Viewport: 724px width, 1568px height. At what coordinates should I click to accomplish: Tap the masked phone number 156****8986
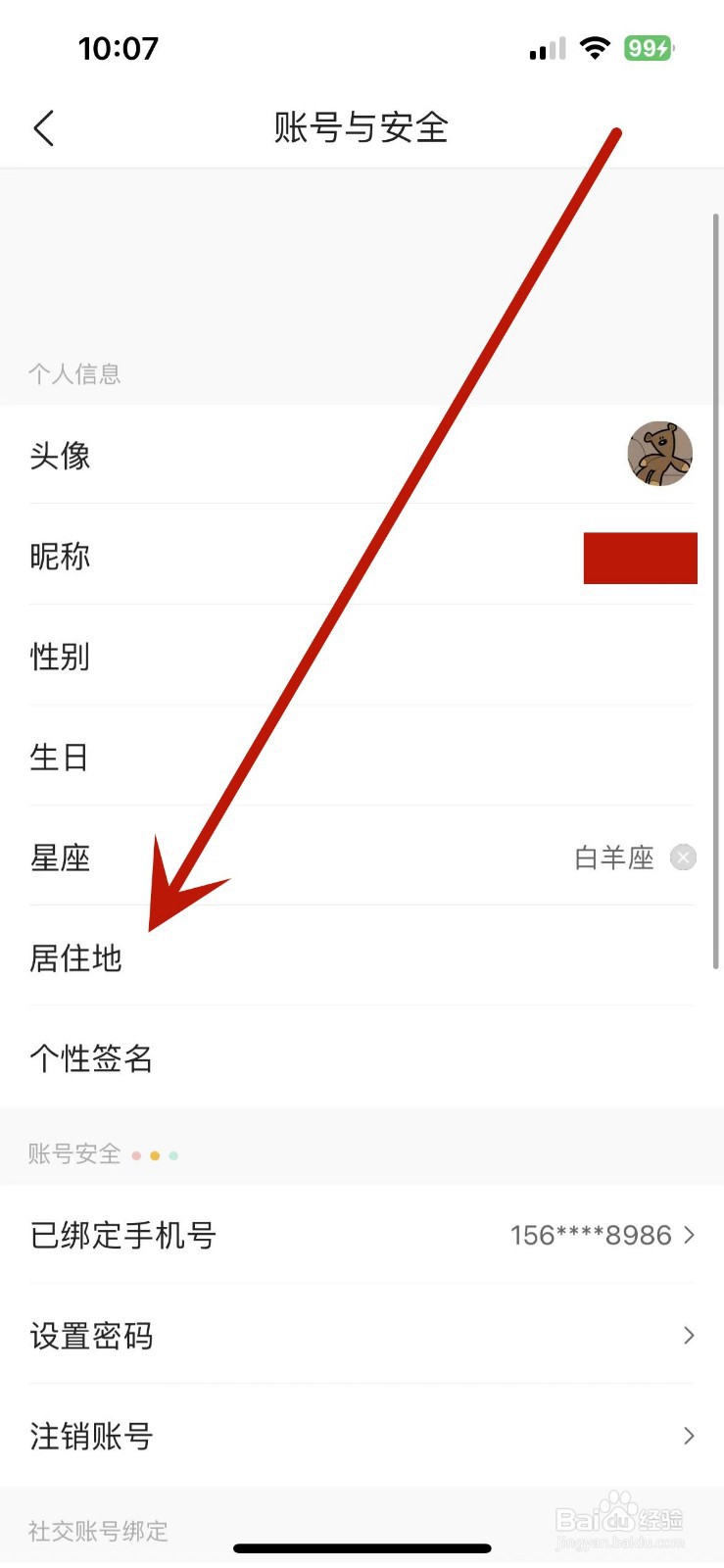click(x=591, y=1235)
